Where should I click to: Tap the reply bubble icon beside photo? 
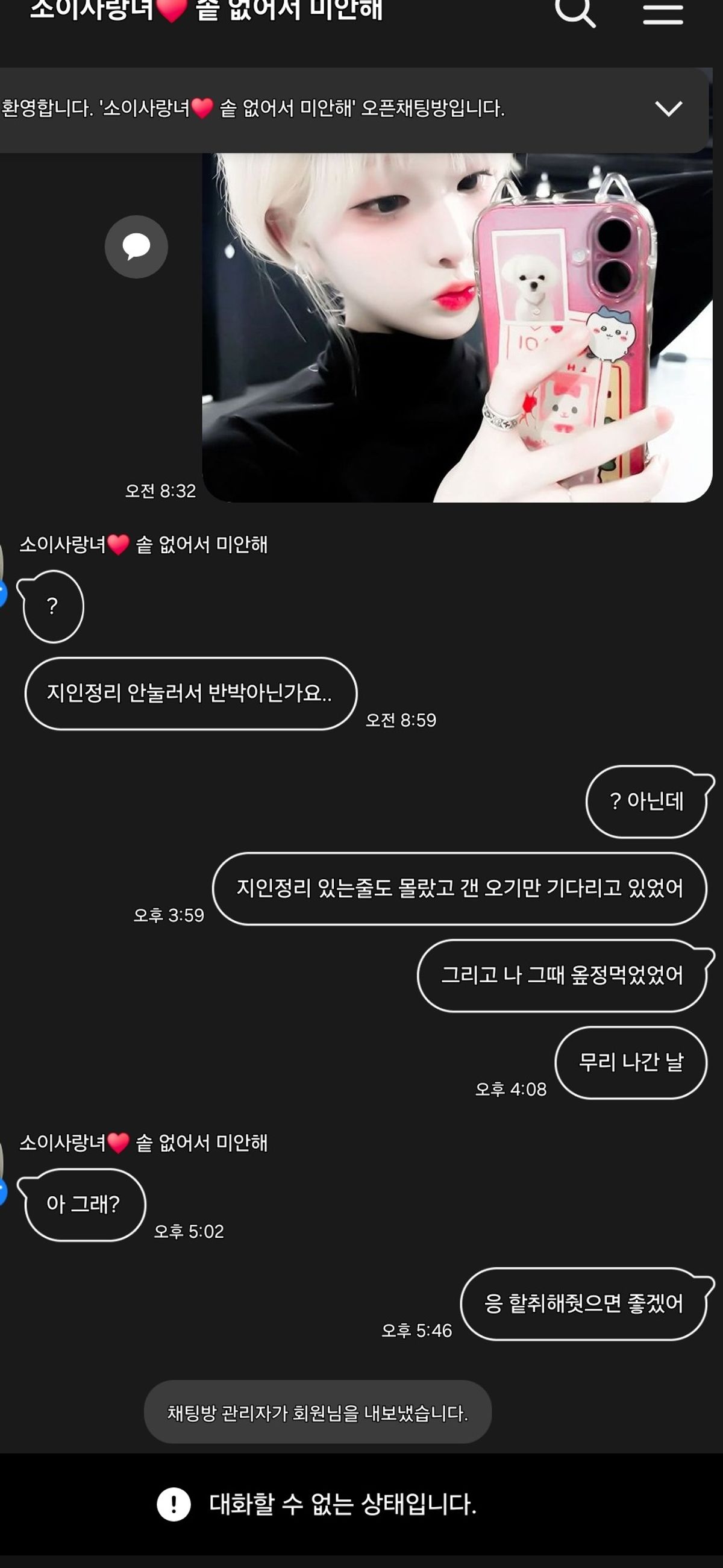click(136, 246)
